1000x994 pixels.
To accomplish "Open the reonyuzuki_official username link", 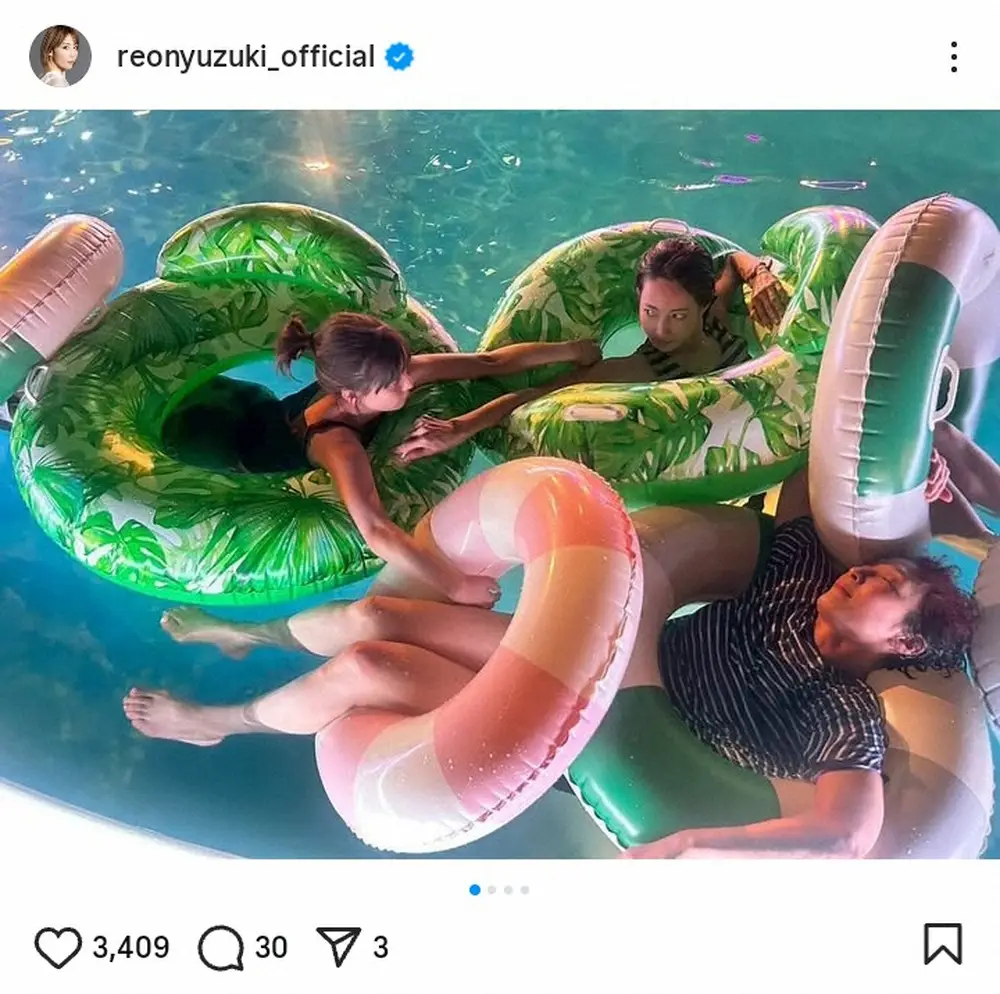I will (x=246, y=57).
